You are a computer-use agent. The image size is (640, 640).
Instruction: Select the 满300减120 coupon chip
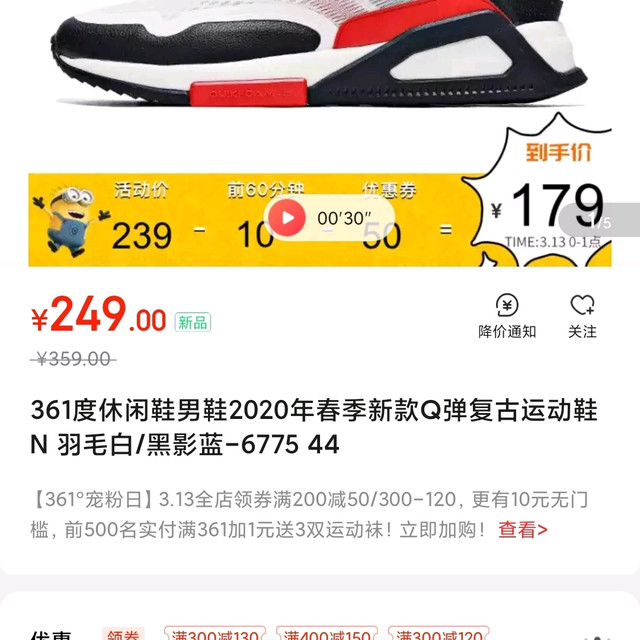coord(438,634)
